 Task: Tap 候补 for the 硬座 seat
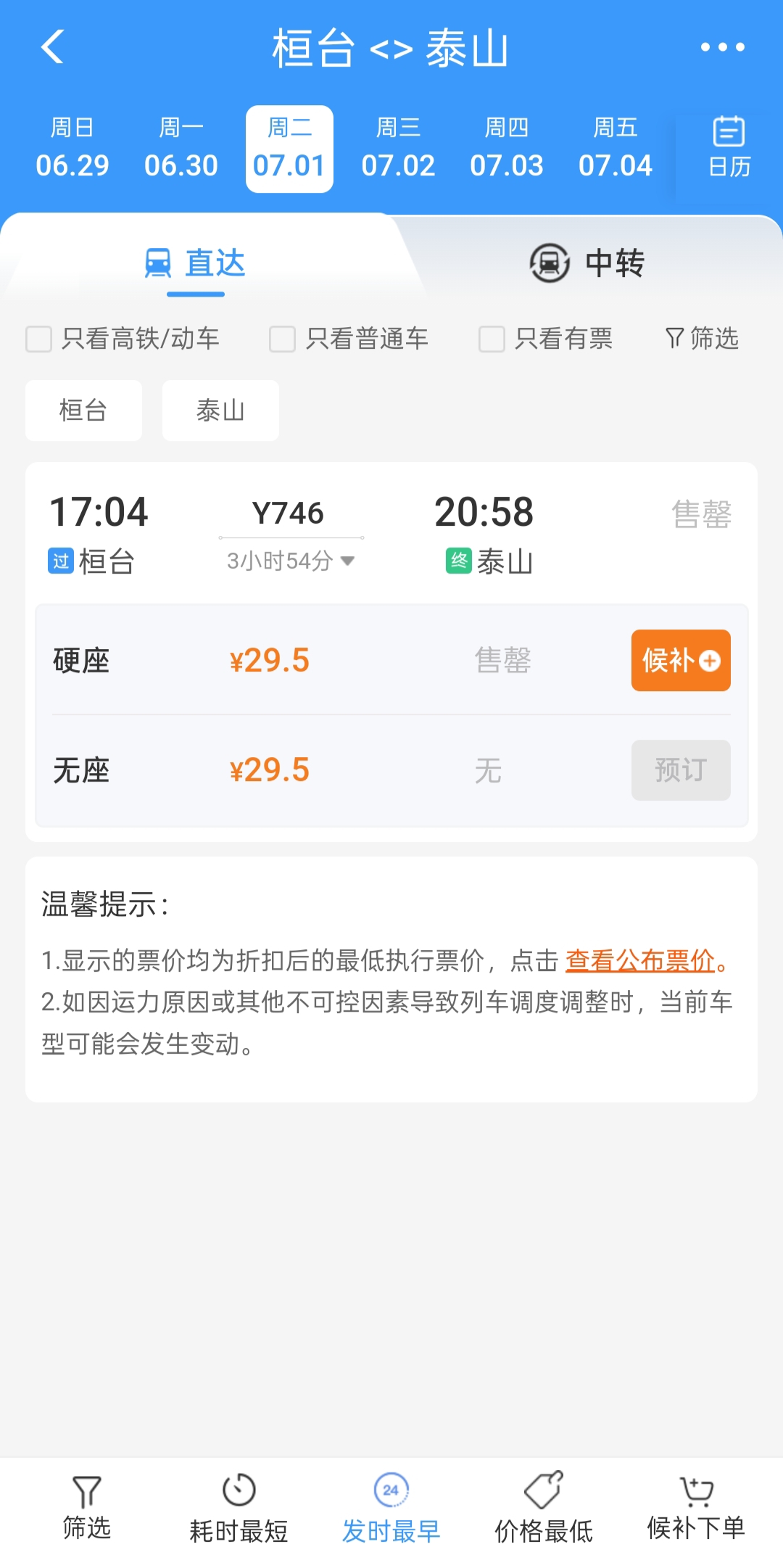(681, 660)
